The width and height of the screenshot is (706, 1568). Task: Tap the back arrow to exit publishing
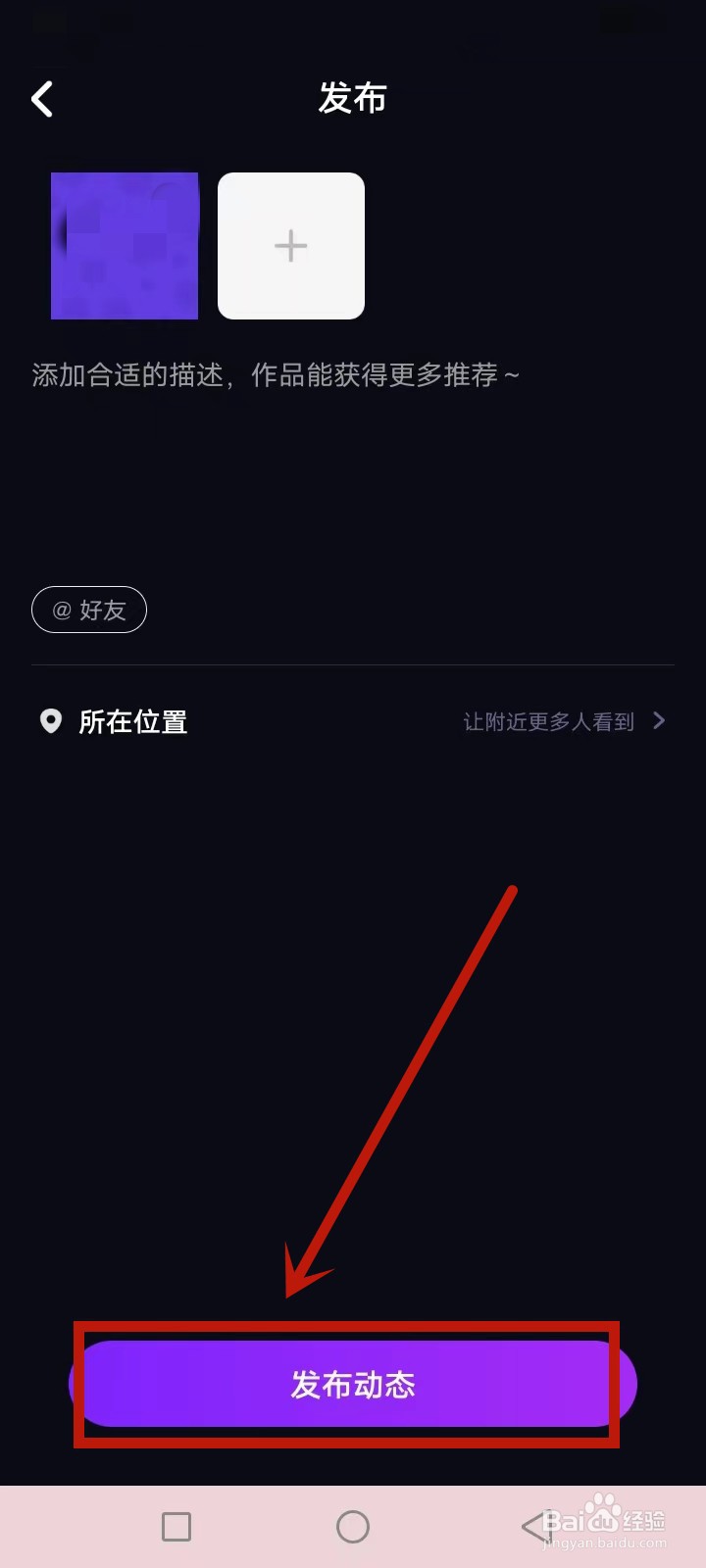[x=42, y=98]
